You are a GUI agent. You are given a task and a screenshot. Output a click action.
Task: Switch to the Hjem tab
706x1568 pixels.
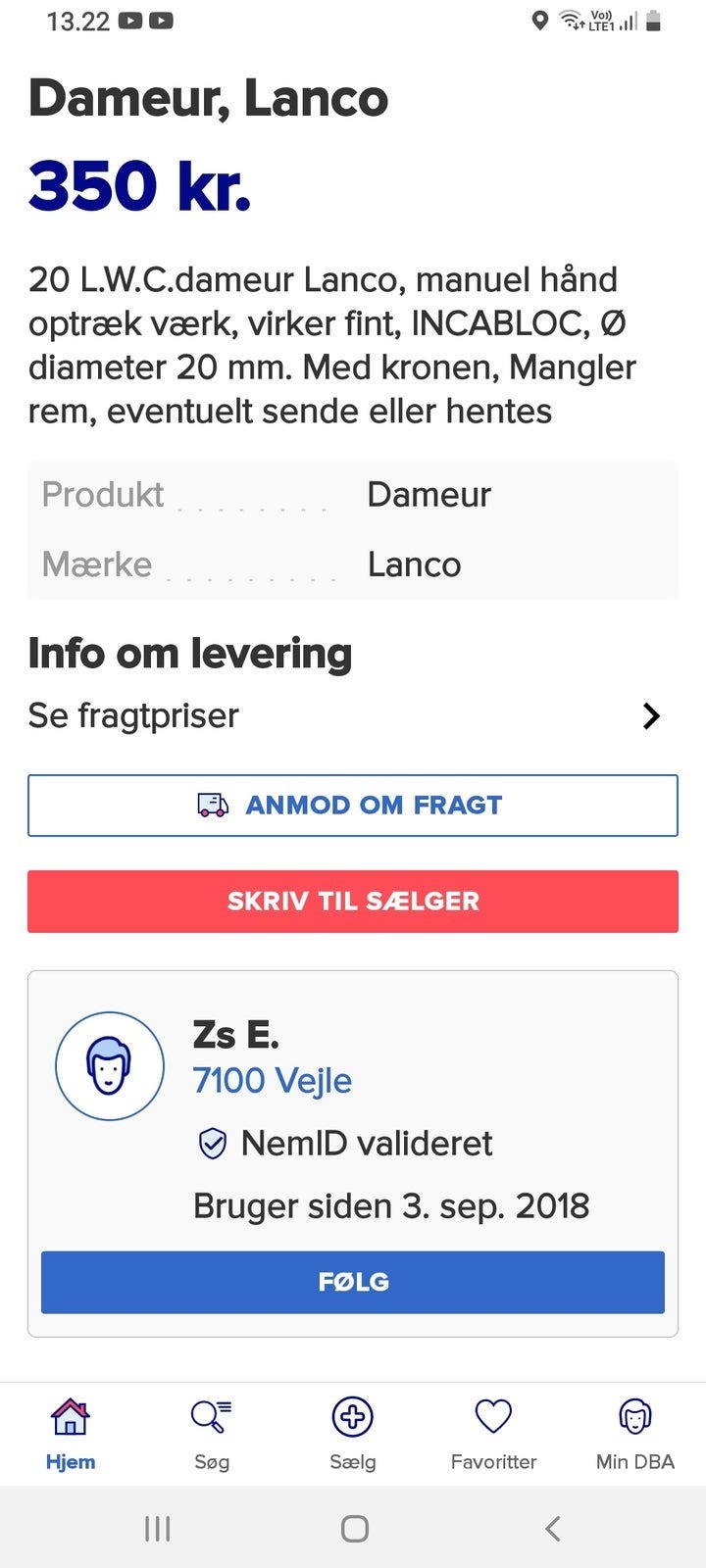click(71, 1435)
